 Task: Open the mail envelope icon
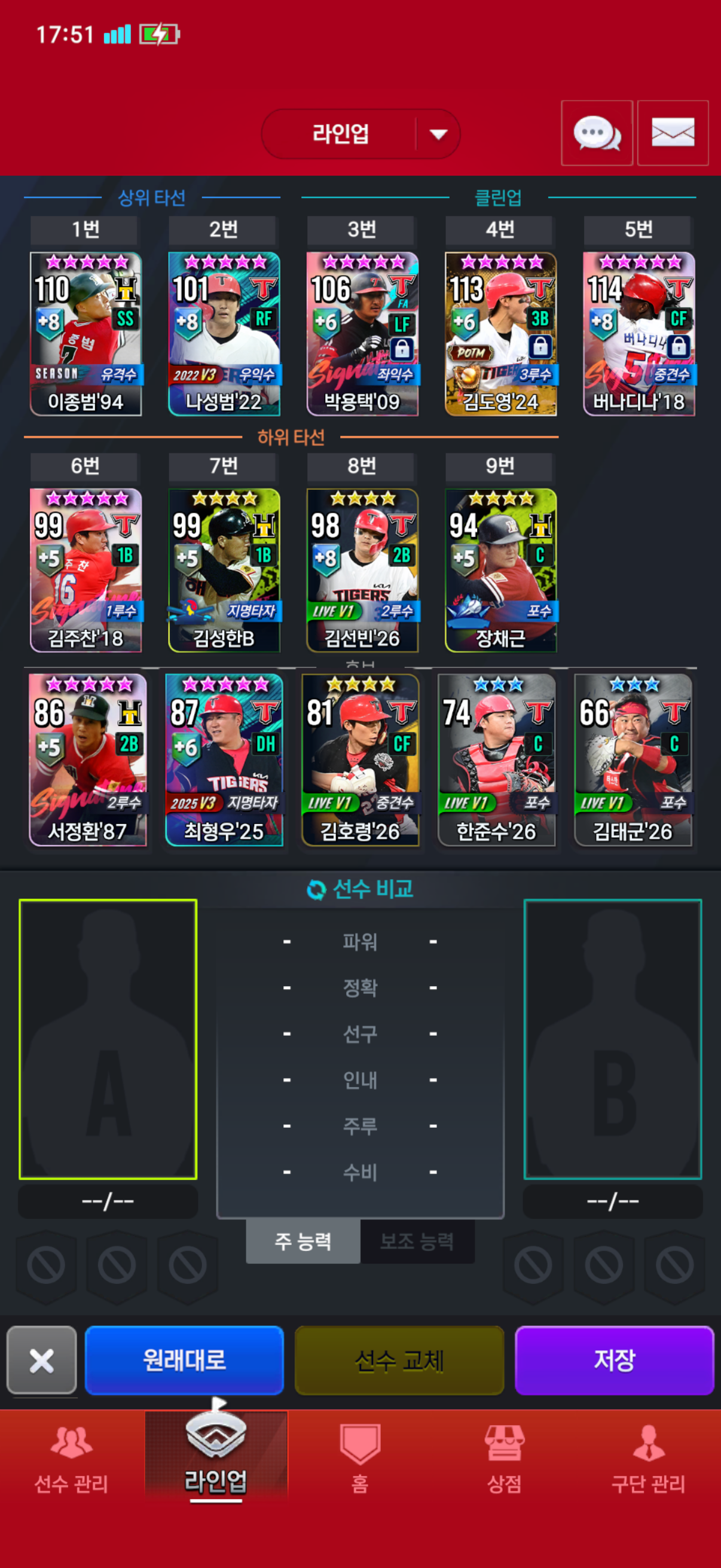click(673, 133)
